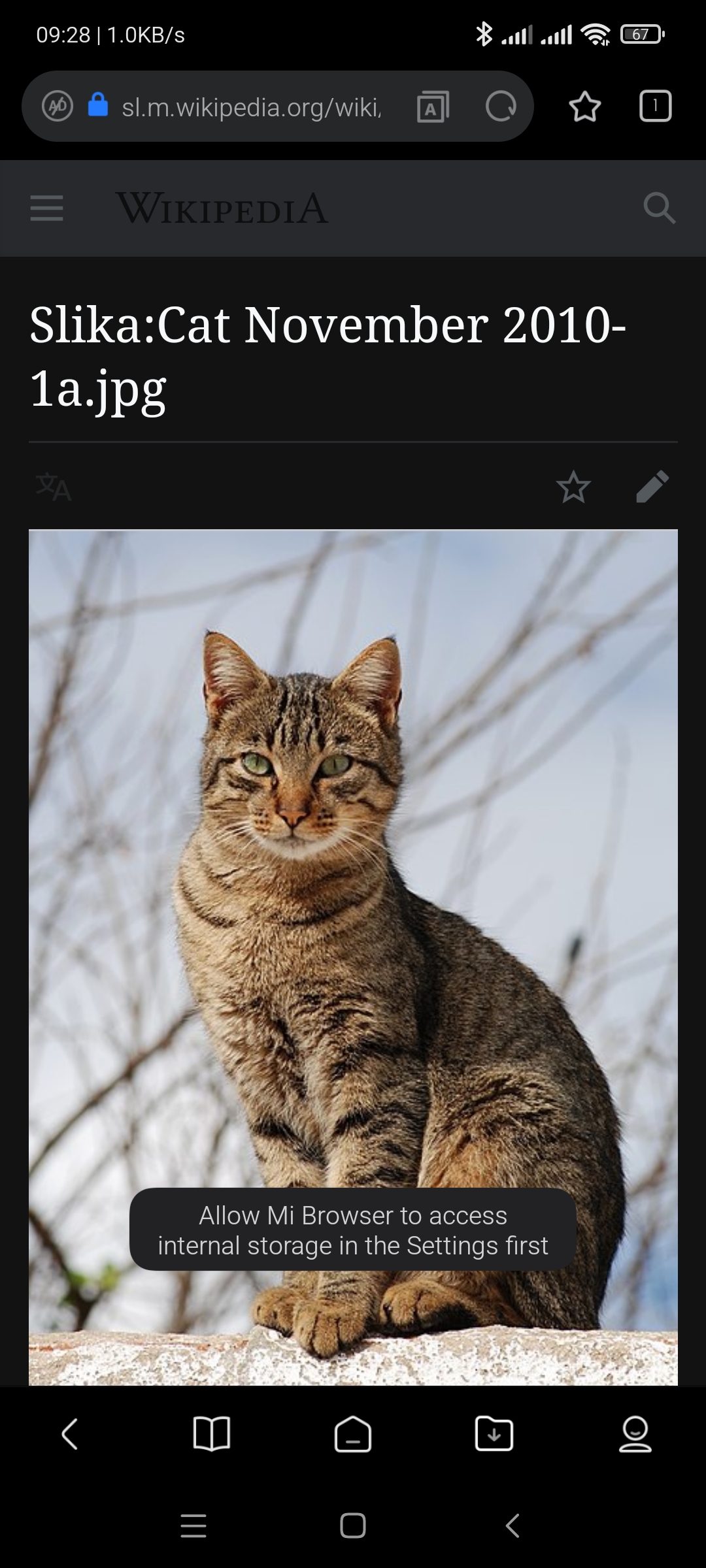This screenshot has height=1568, width=706.
Task: Open the cat image in full view
Action: pyautogui.click(x=353, y=956)
